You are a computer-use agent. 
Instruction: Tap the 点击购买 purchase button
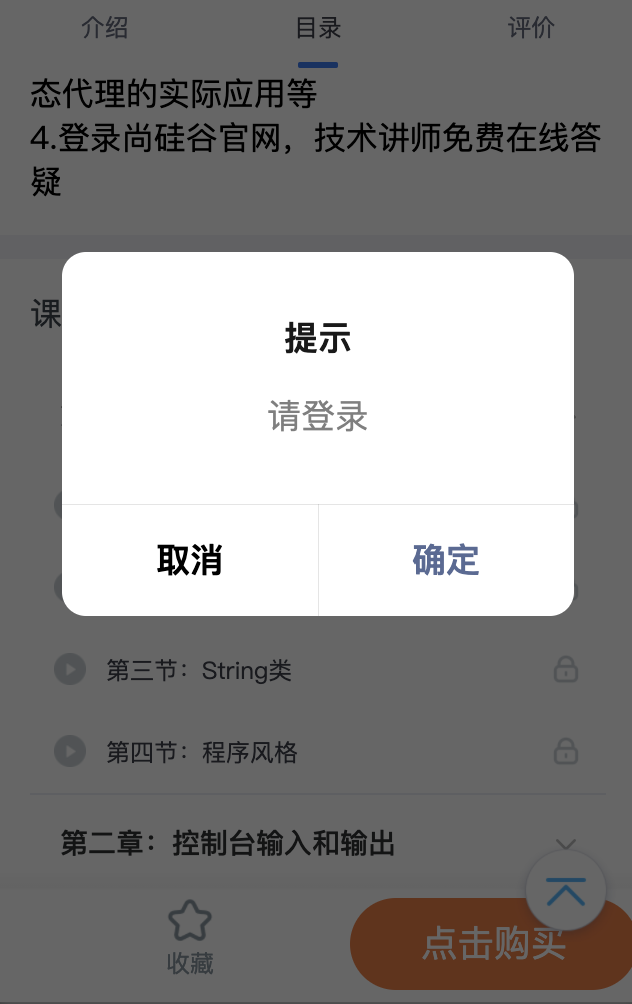point(493,944)
